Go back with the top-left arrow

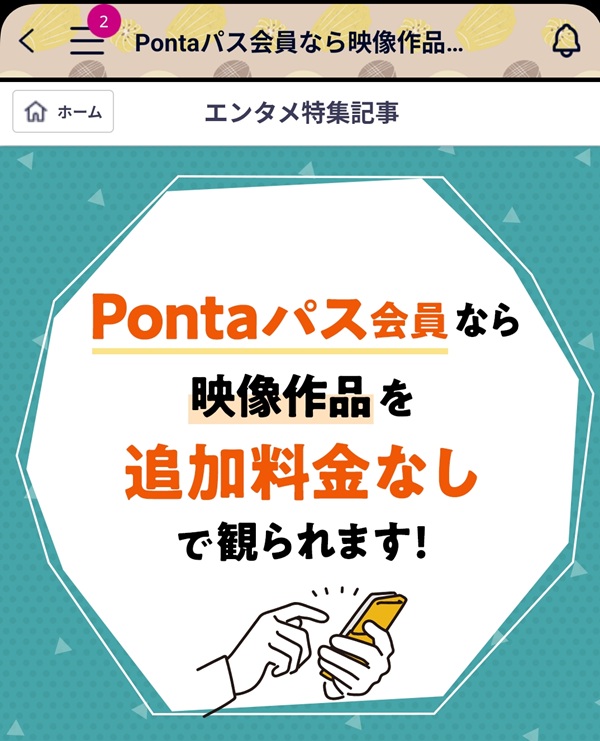[27, 41]
